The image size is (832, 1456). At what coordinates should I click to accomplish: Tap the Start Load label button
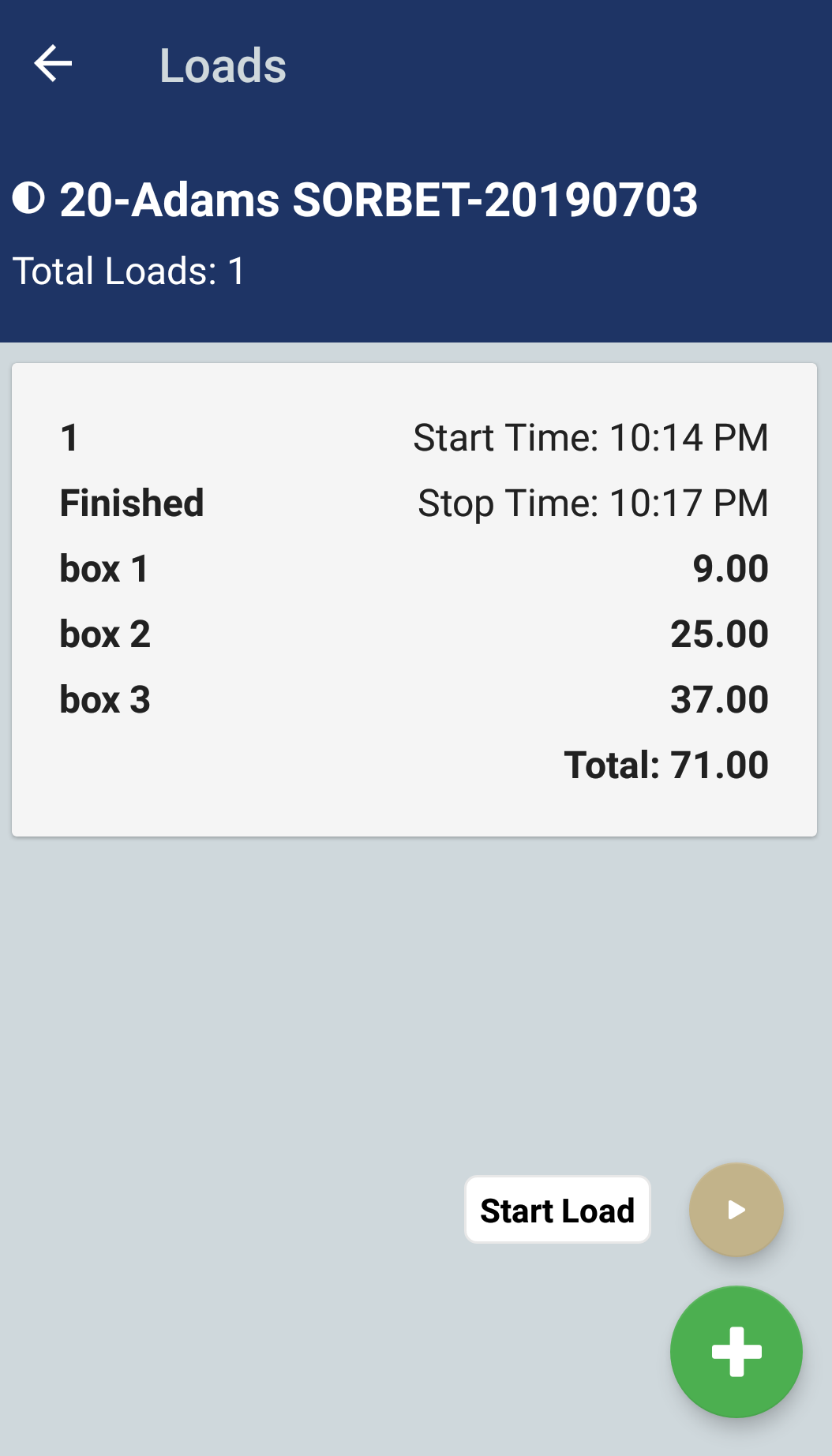point(557,1210)
